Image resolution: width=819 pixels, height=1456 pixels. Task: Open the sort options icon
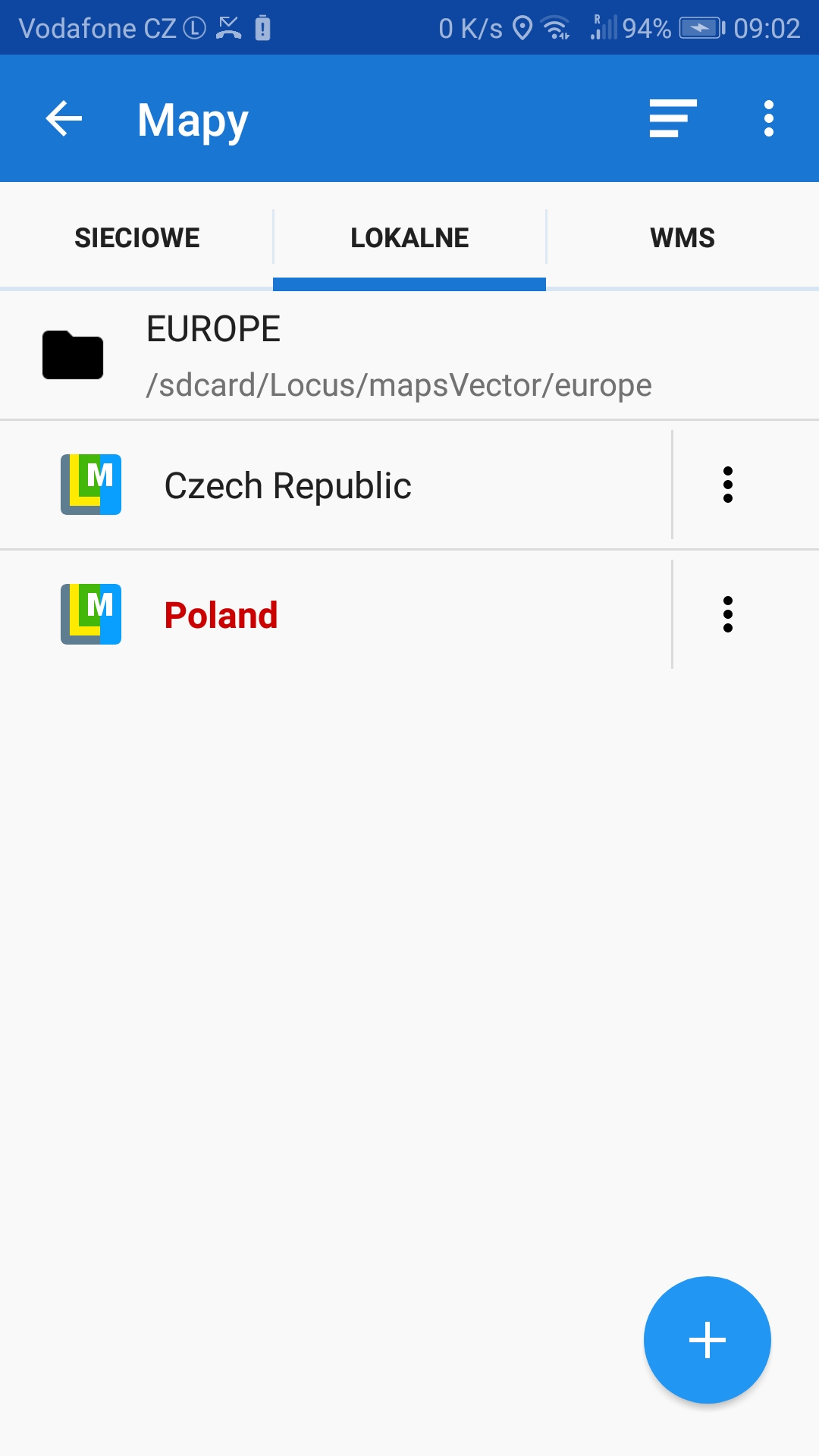click(673, 119)
